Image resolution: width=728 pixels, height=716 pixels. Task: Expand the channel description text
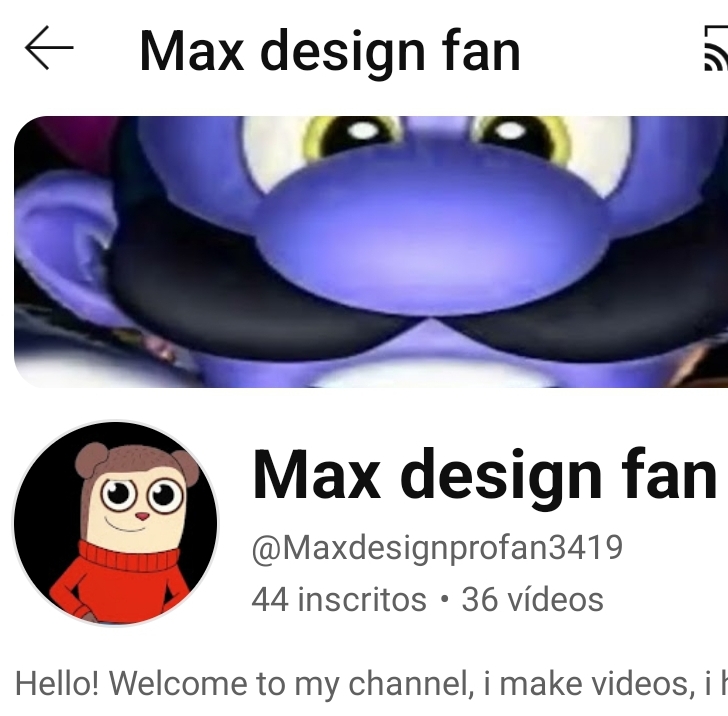370,684
